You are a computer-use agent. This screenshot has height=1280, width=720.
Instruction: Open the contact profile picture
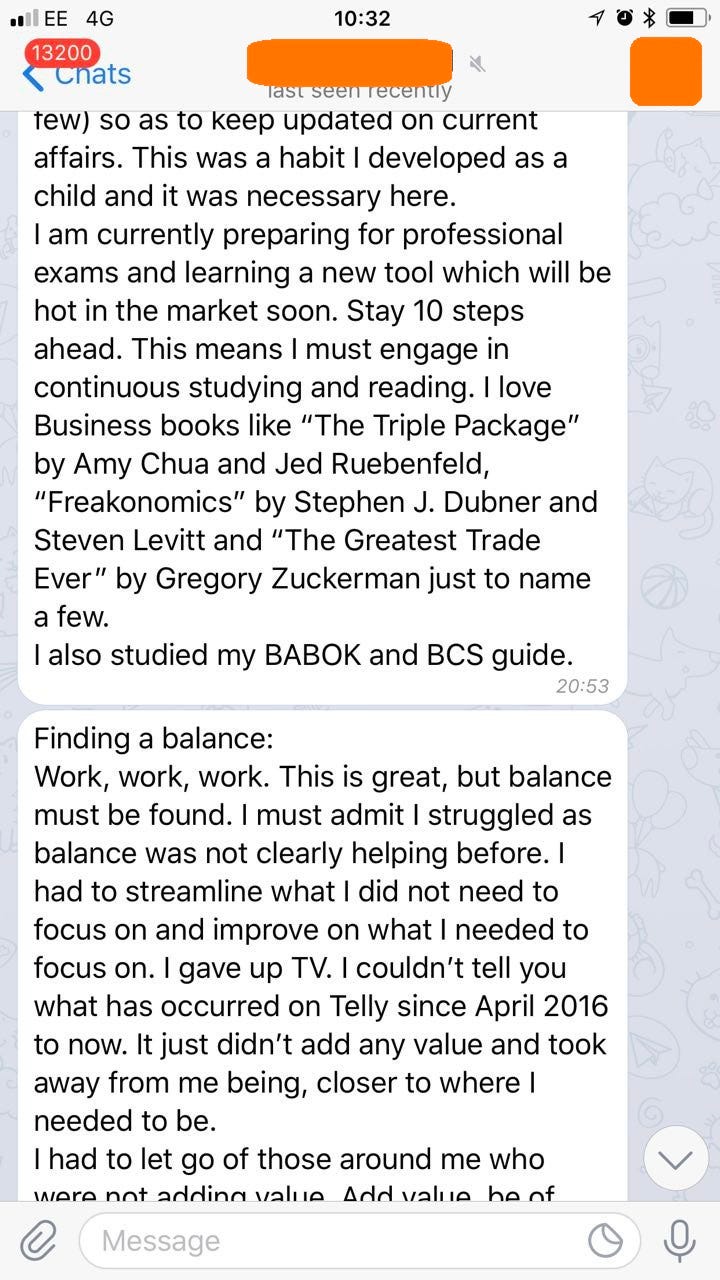pyautogui.click(x=665, y=72)
